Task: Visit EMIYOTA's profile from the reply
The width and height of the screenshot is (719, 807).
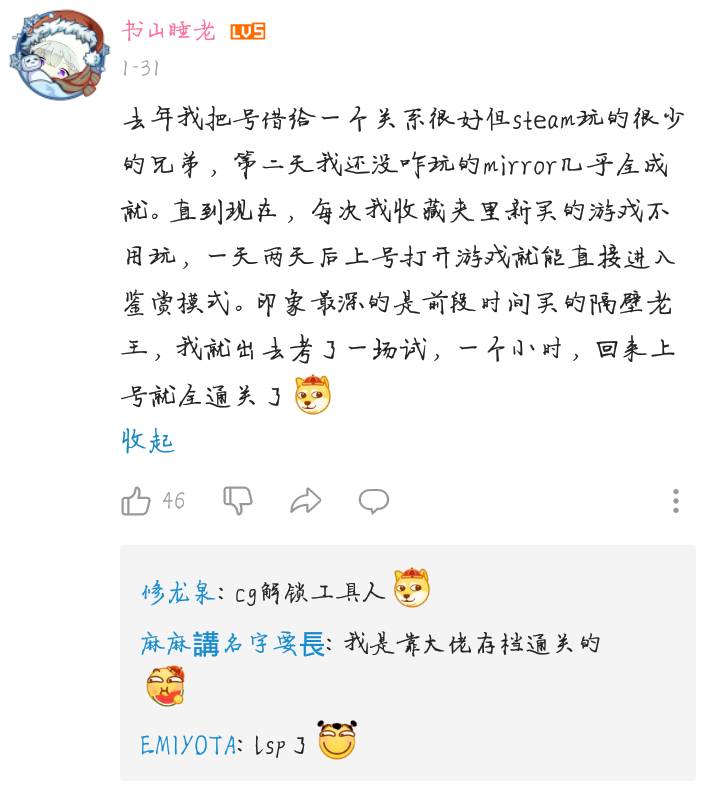Action: coord(190,745)
